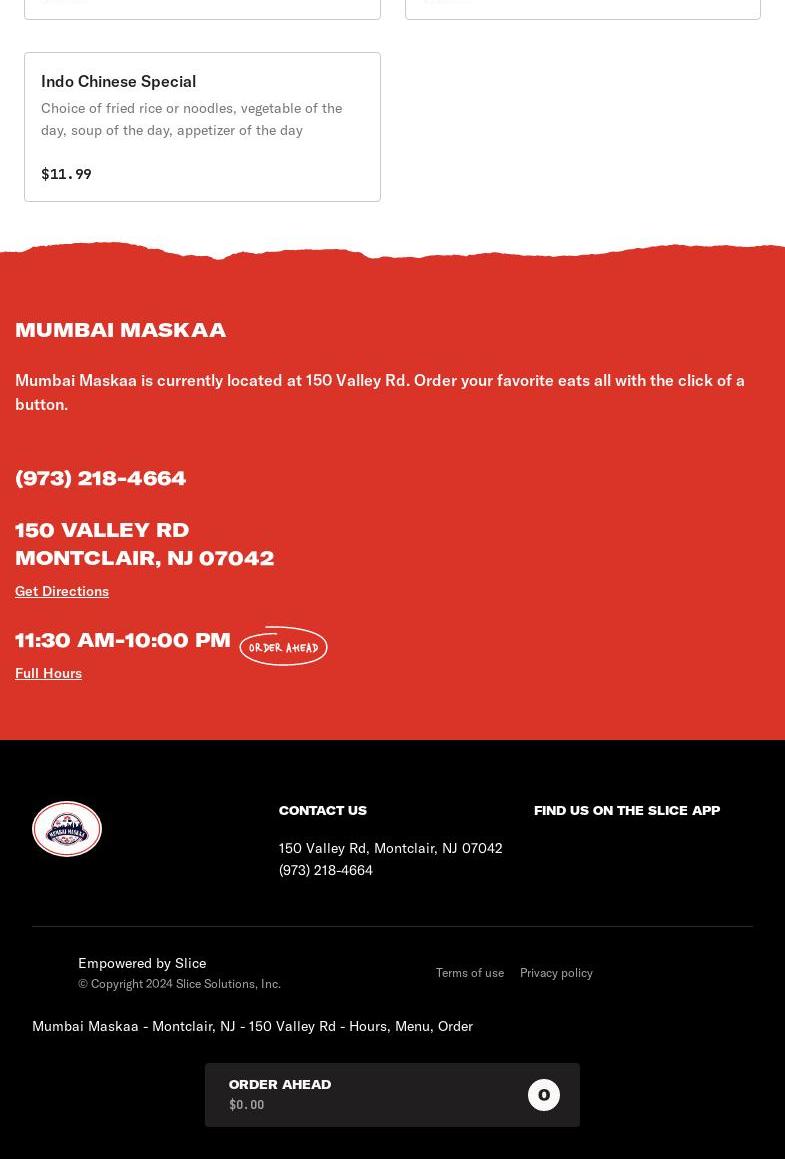Image resolution: width=785 pixels, height=1159 pixels.
Task: Open the Indo Chinese Special menu item
Action: coord(202,127)
